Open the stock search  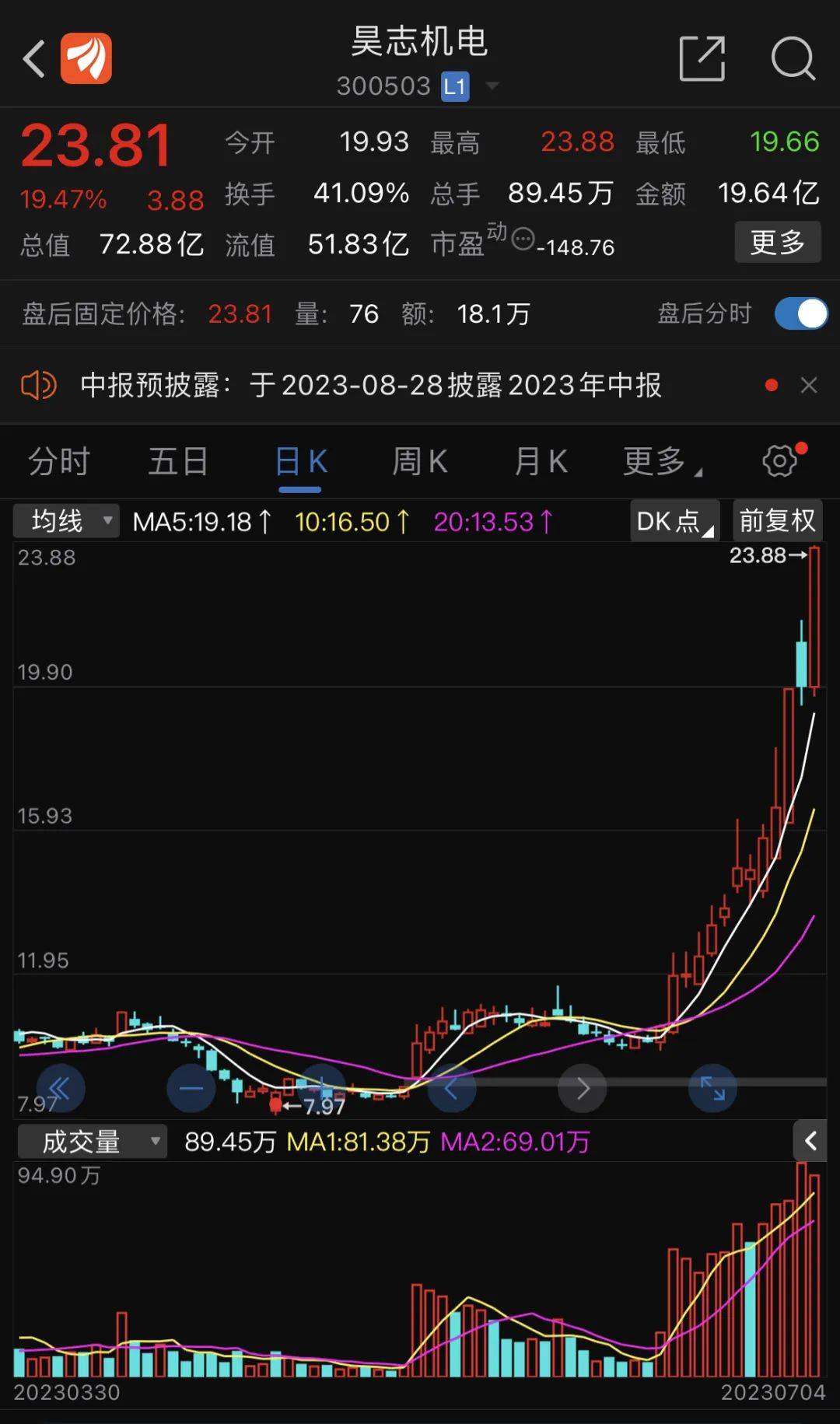point(792,58)
